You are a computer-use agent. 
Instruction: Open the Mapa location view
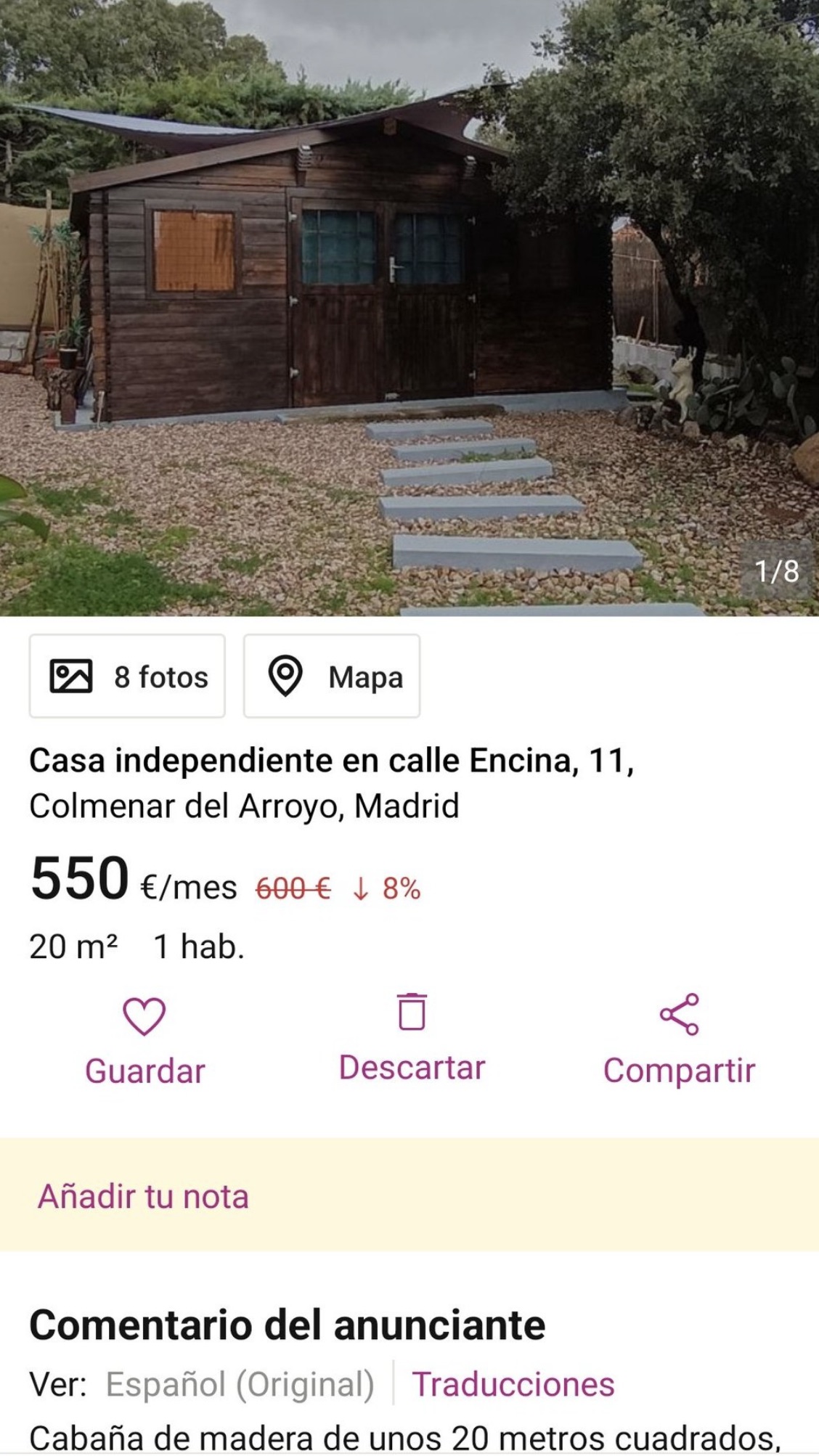coord(332,676)
